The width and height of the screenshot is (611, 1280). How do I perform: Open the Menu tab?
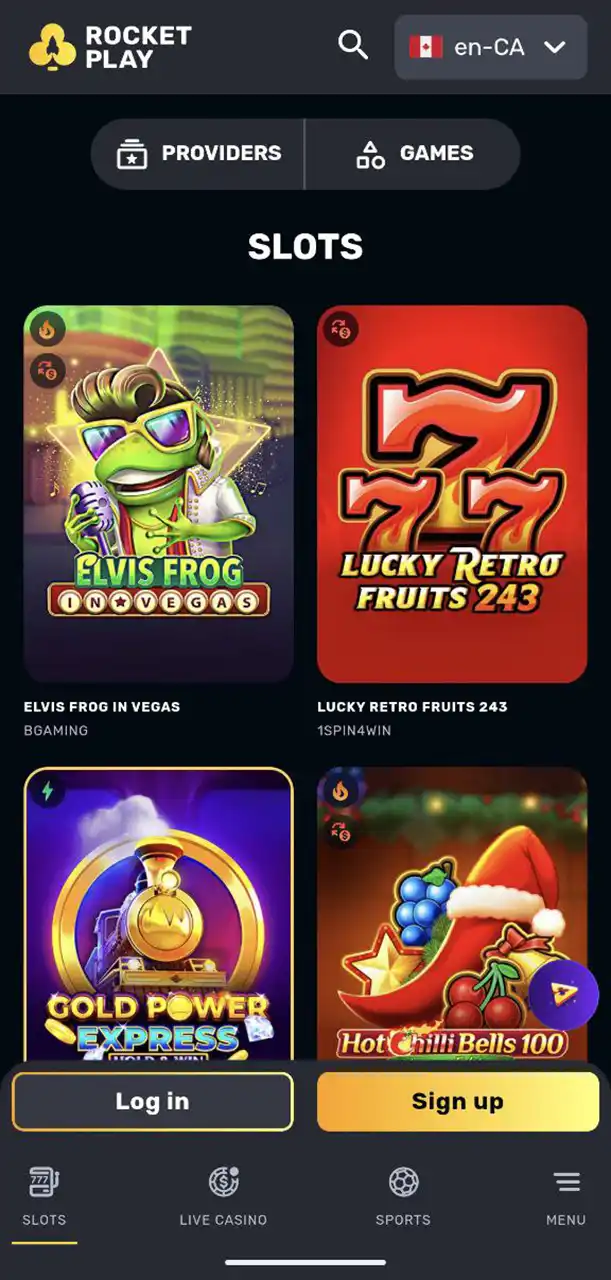(x=566, y=1196)
